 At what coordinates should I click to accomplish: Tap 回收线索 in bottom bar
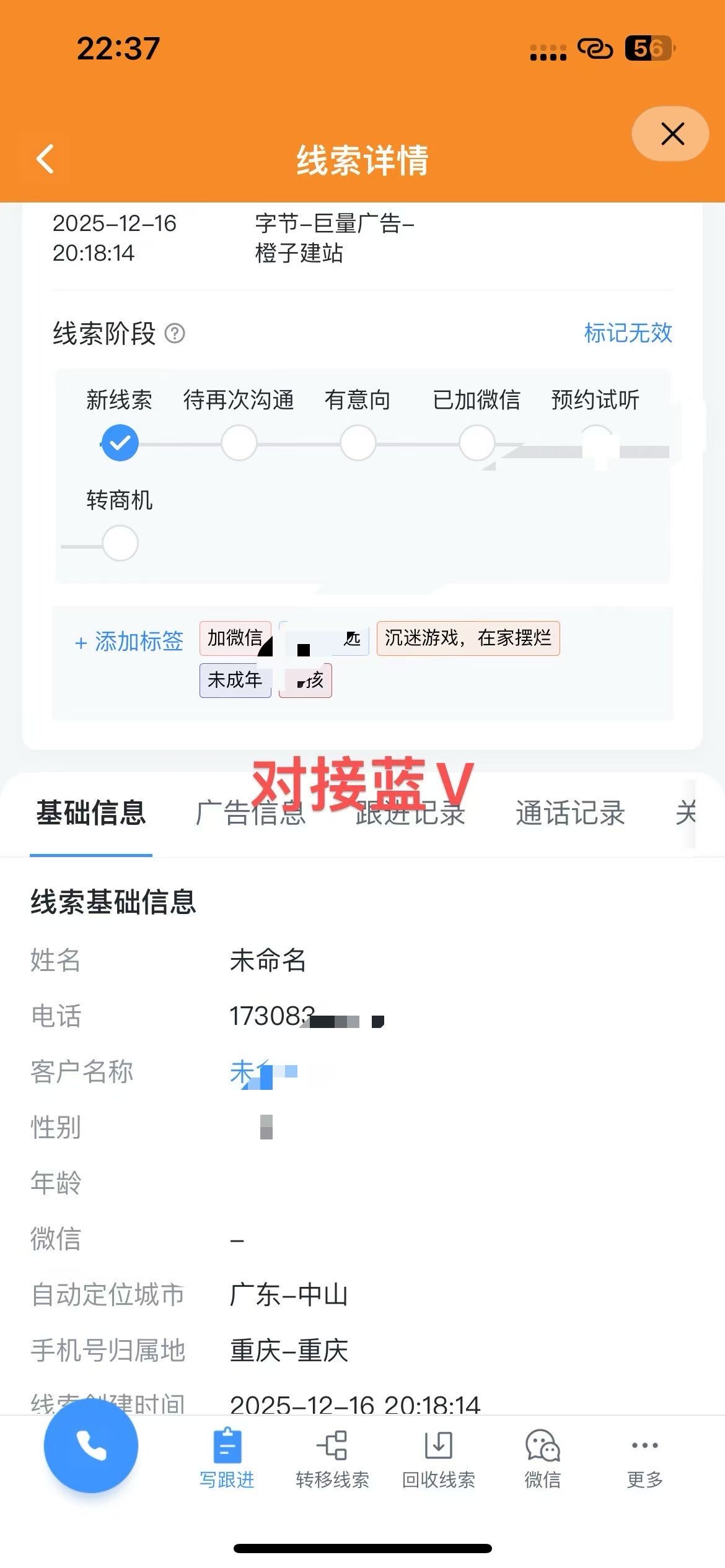coord(438,1458)
